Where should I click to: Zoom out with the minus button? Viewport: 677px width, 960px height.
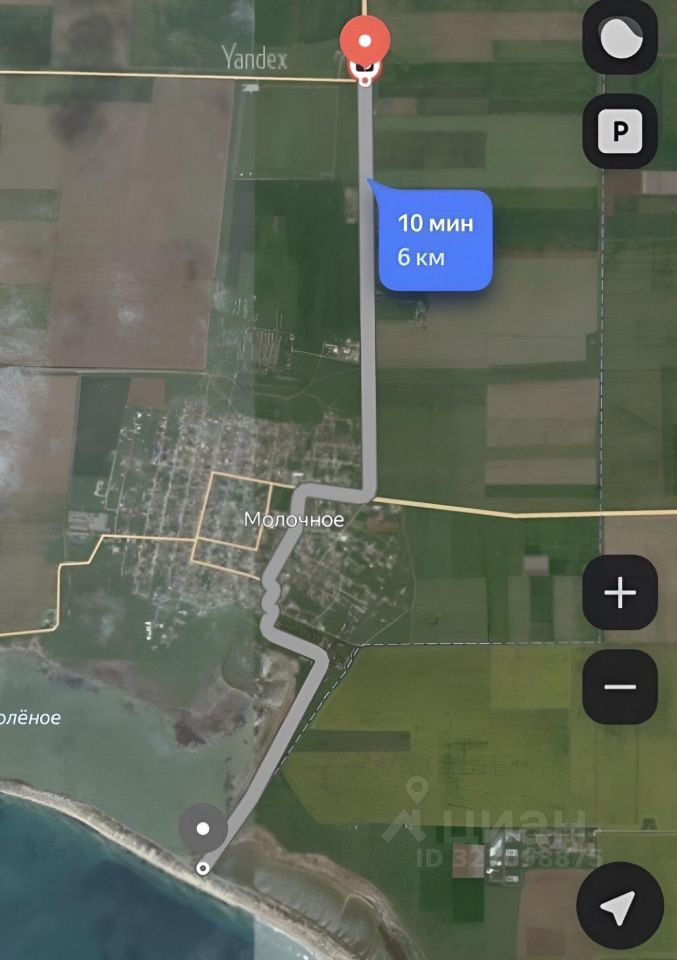(620, 687)
